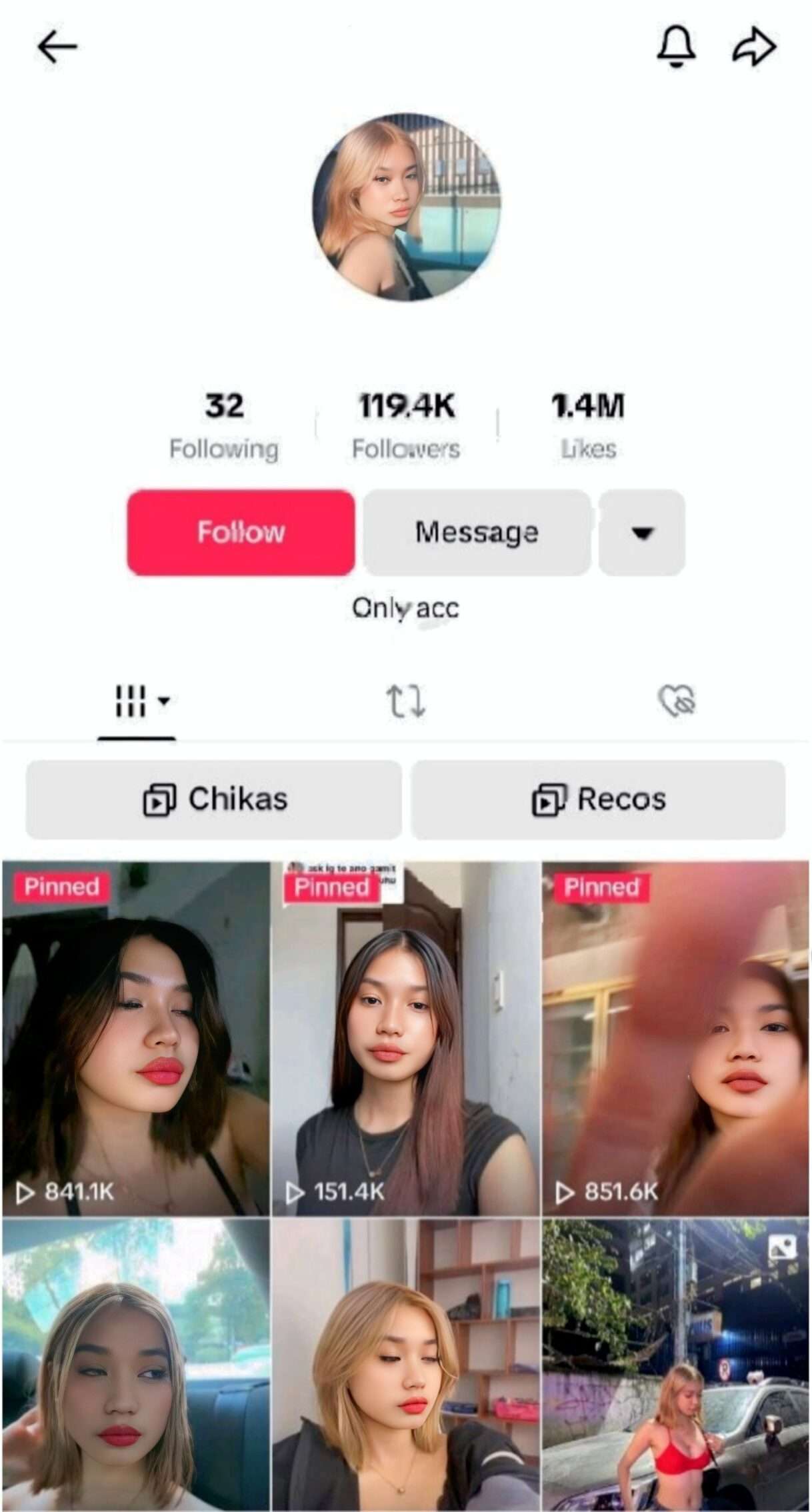Switch to the reposts tab
The width and height of the screenshot is (812, 1512).
pos(406,701)
